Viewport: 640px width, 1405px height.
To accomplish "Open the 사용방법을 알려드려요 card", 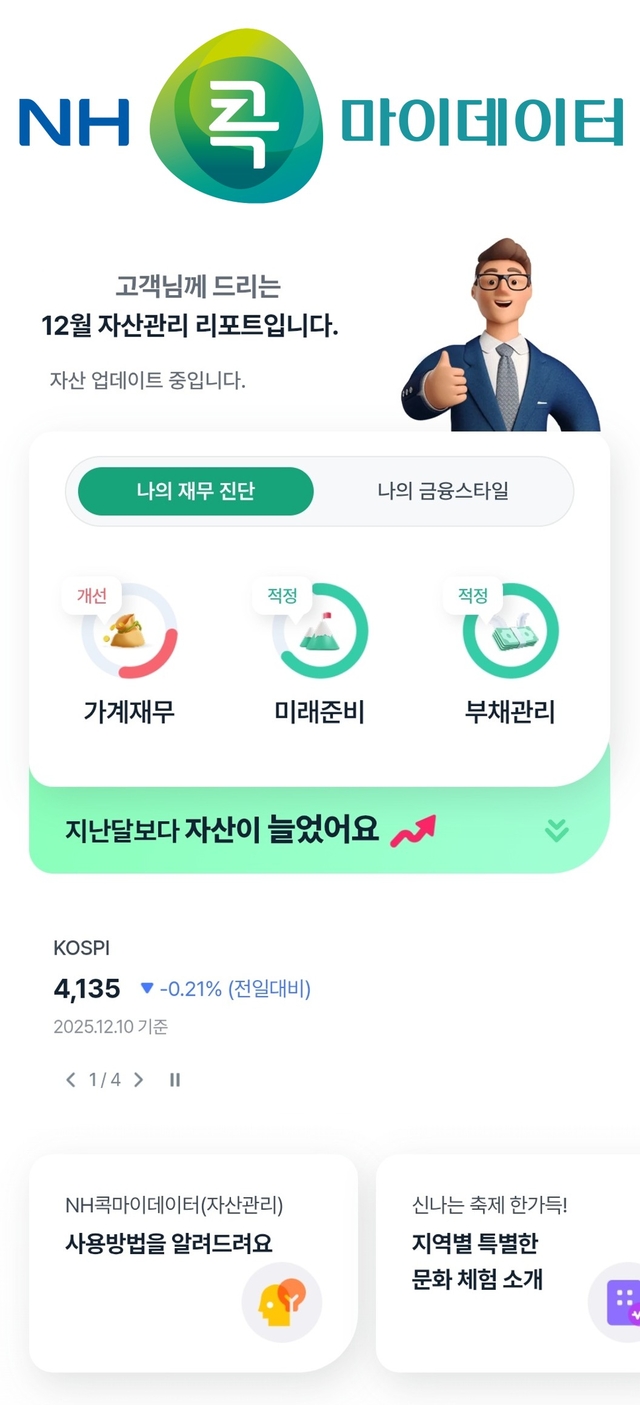I will [193, 1262].
